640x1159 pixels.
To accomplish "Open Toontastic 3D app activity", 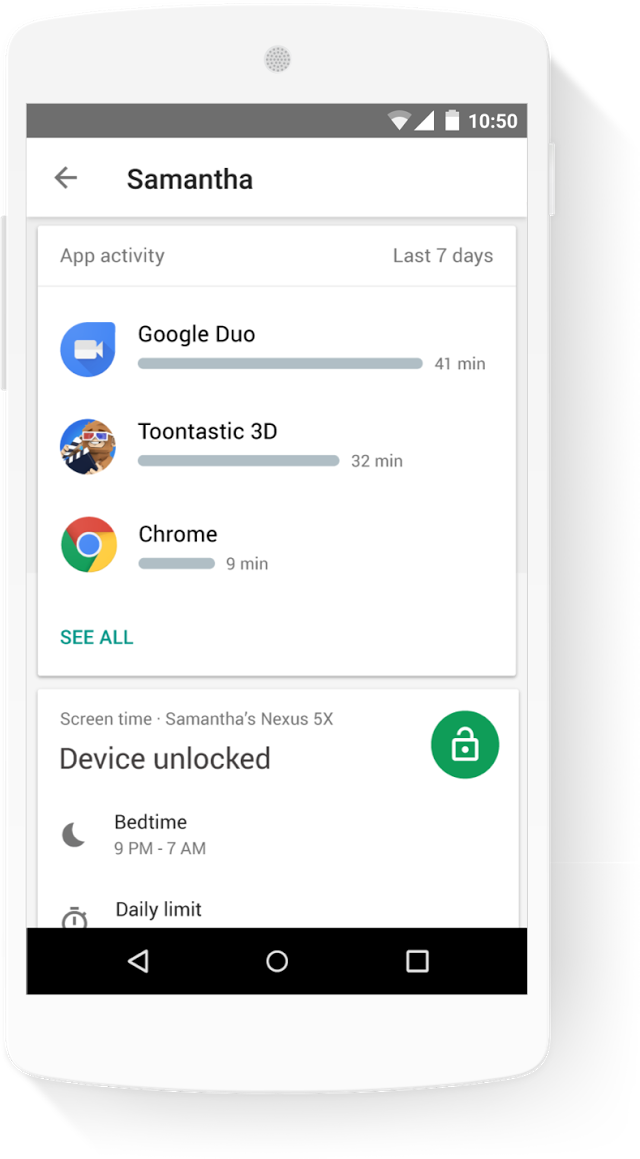I will click(276, 446).
